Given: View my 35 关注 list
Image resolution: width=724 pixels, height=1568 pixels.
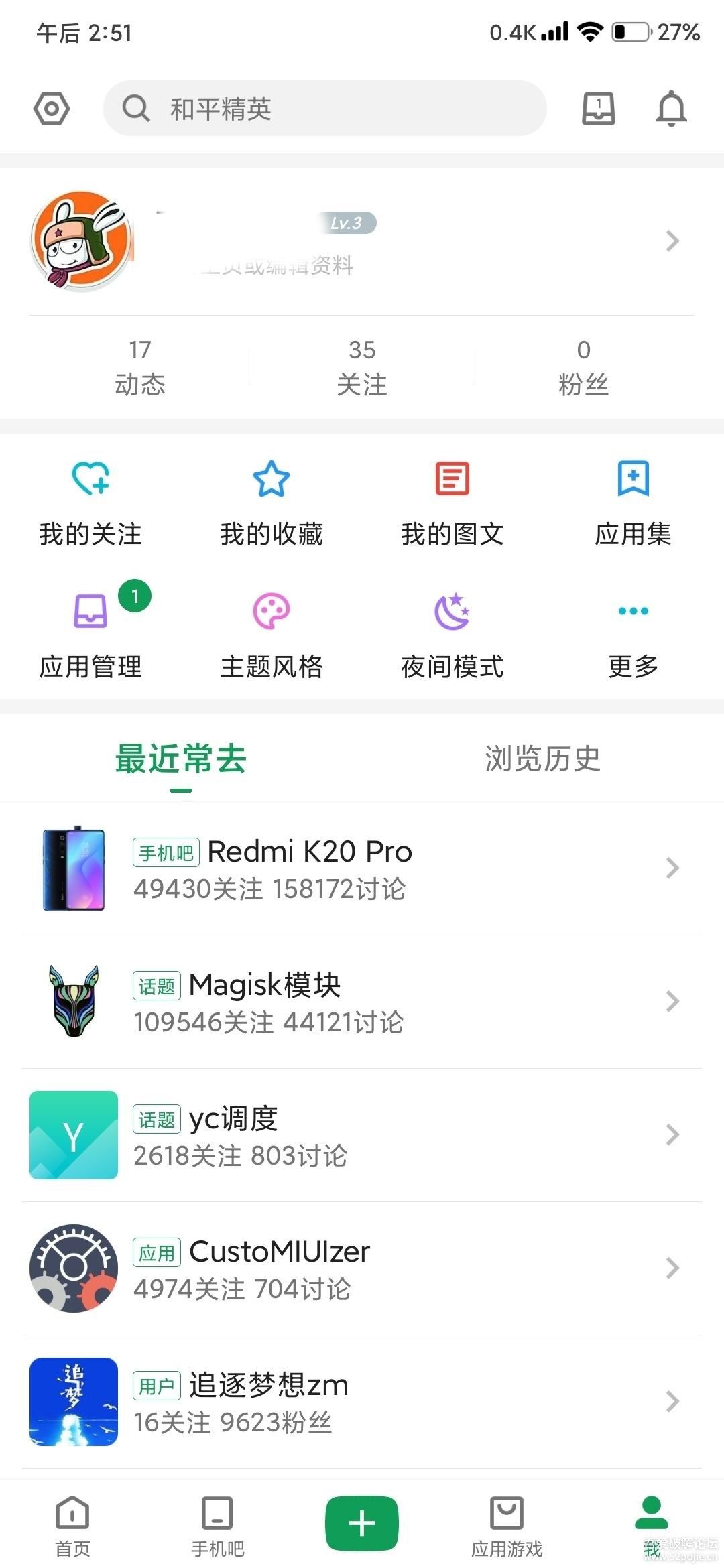Looking at the screenshot, I should pyautogui.click(x=362, y=367).
